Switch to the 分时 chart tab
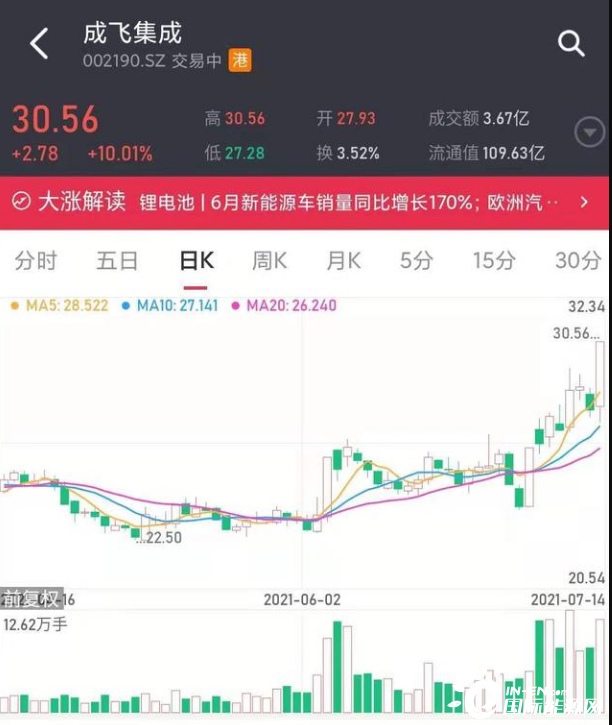 pos(36,261)
